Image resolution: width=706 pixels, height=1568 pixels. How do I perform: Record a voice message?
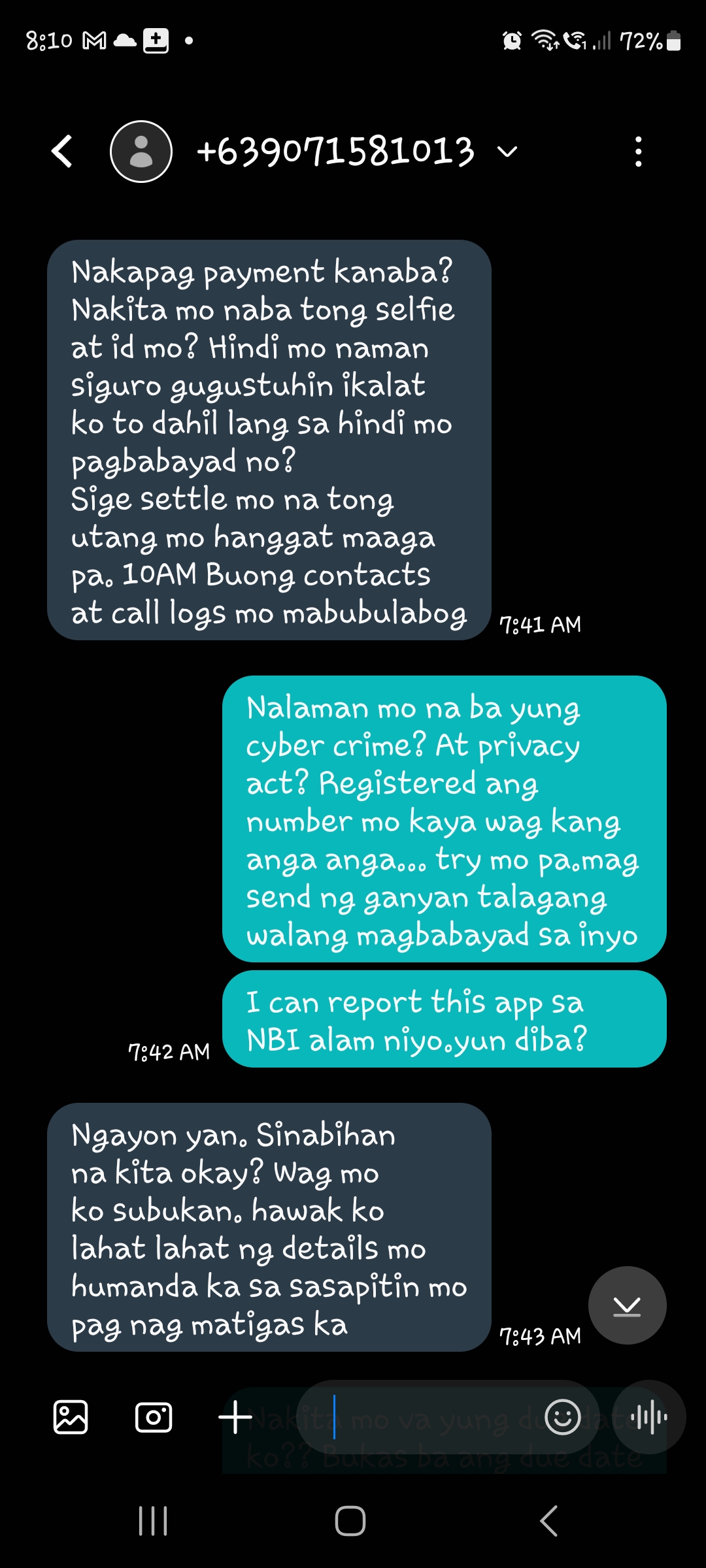pyautogui.click(x=649, y=1417)
